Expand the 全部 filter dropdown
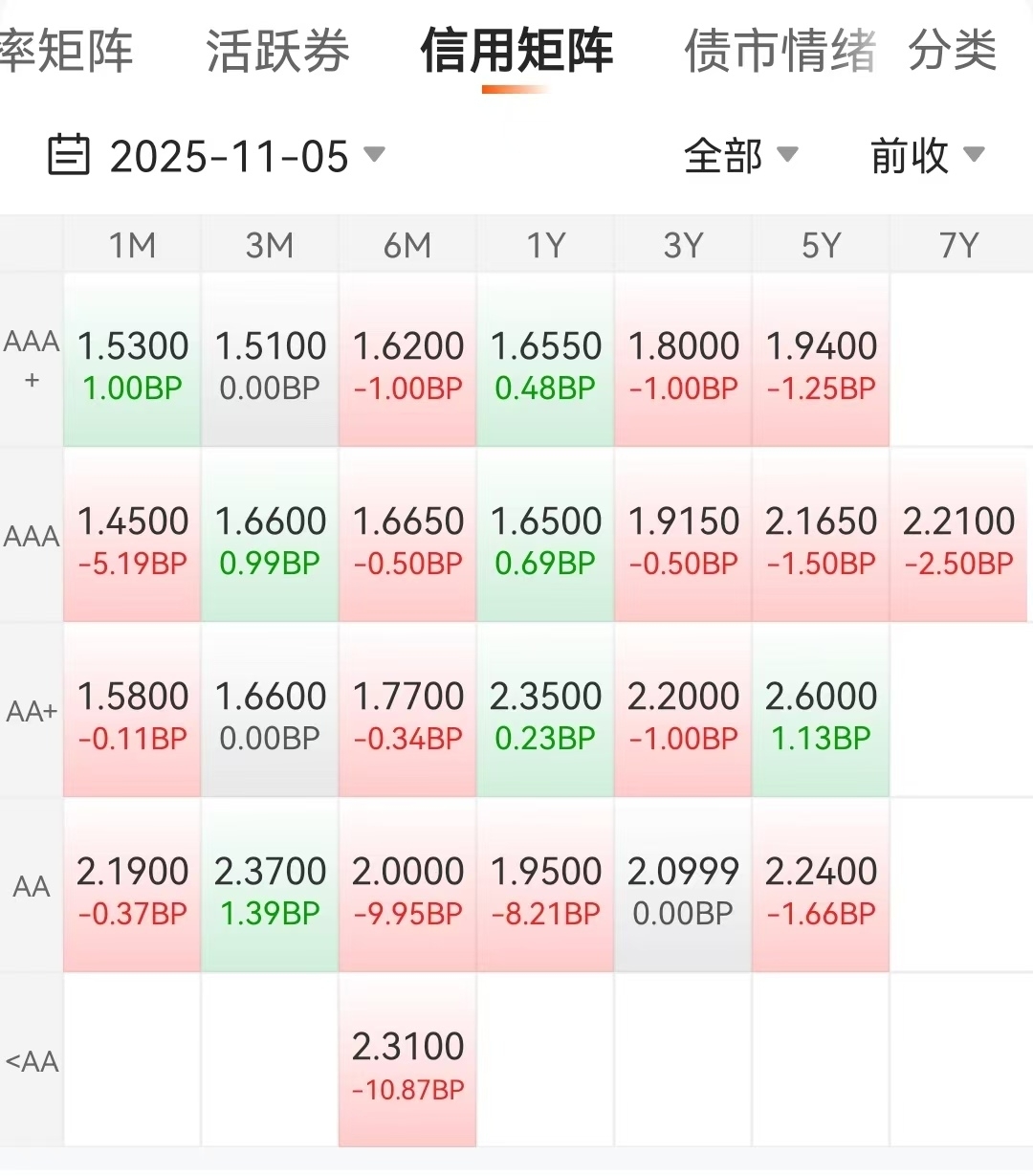The image size is (1033, 1176). pos(740,155)
